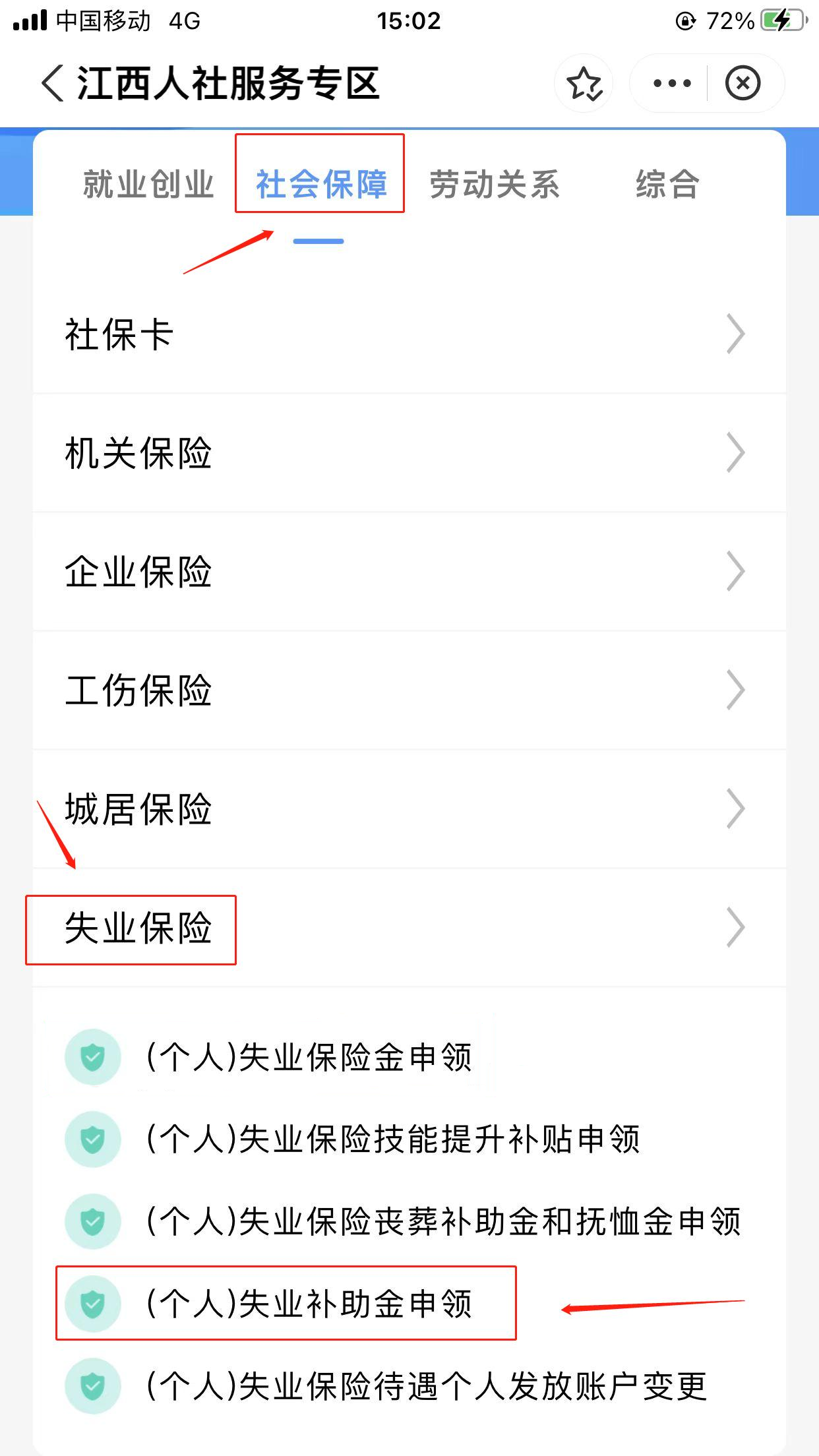Open the 企业保险 category

click(x=409, y=572)
